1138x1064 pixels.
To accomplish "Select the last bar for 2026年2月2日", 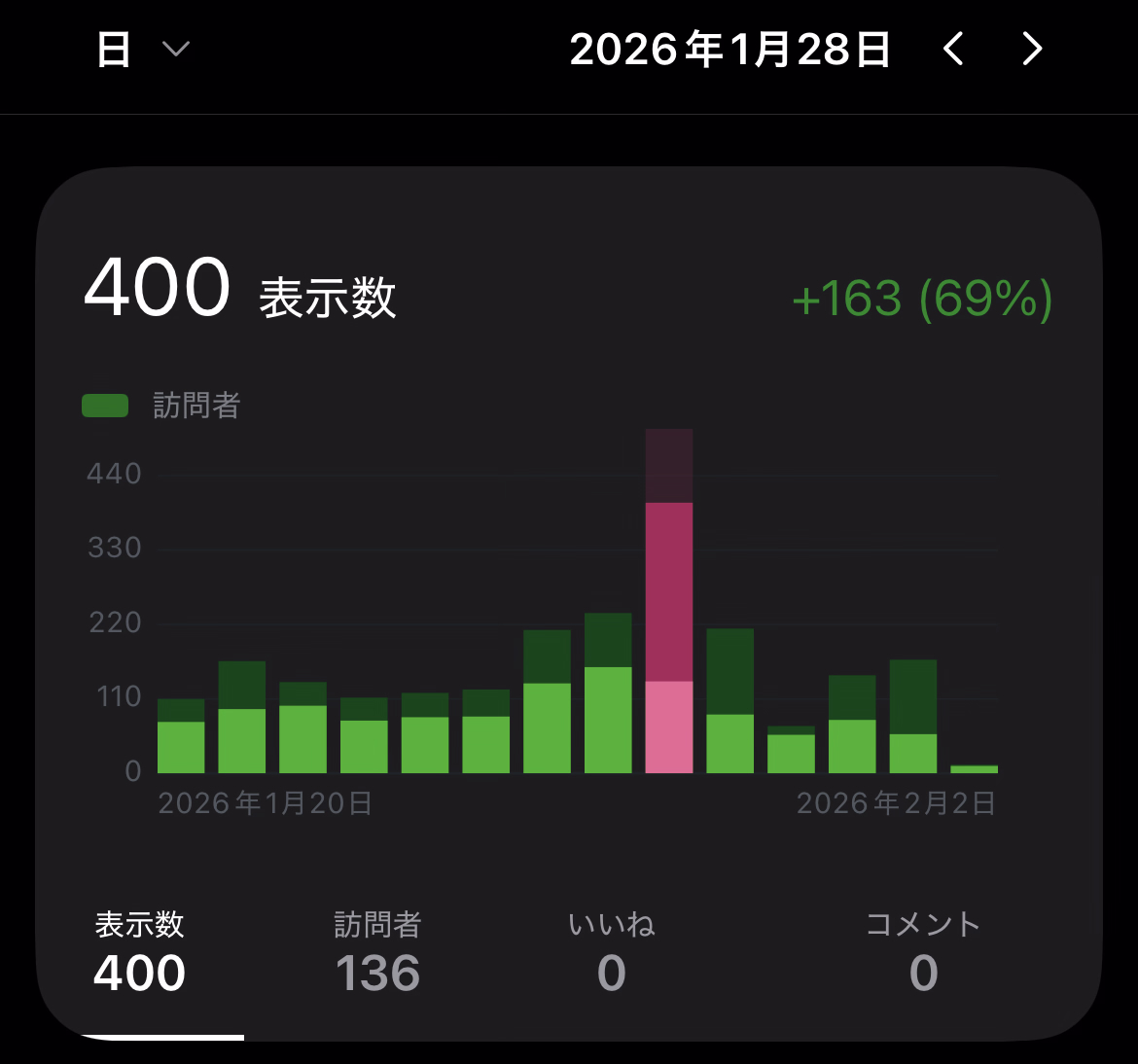I will 974,768.
